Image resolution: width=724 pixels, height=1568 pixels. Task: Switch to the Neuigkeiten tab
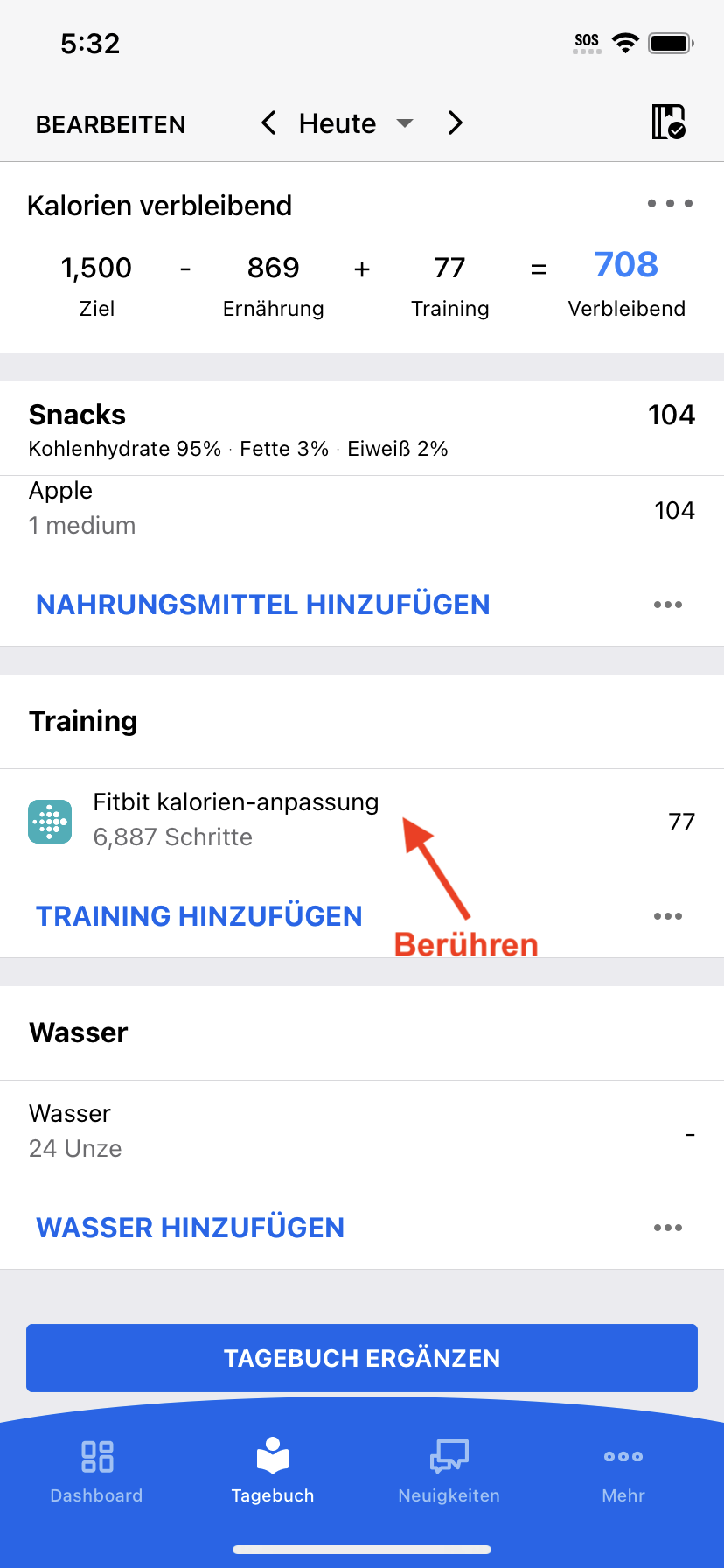449,1472
